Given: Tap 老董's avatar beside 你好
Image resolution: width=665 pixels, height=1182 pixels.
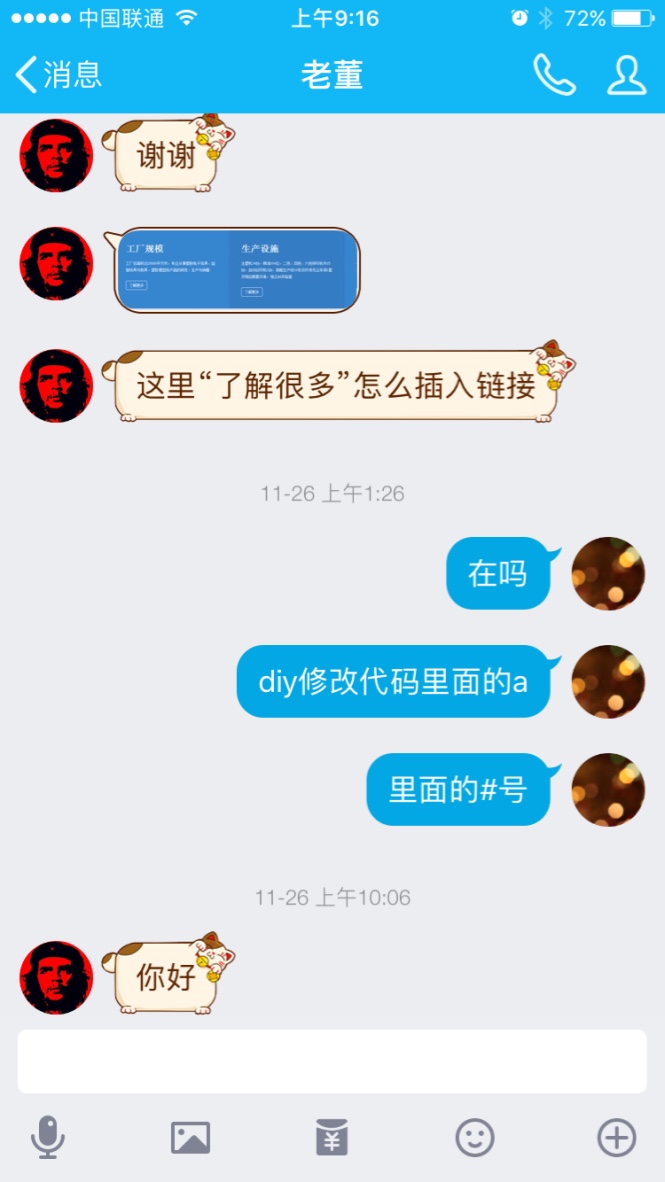Looking at the screenshot, I should [56, 977].
